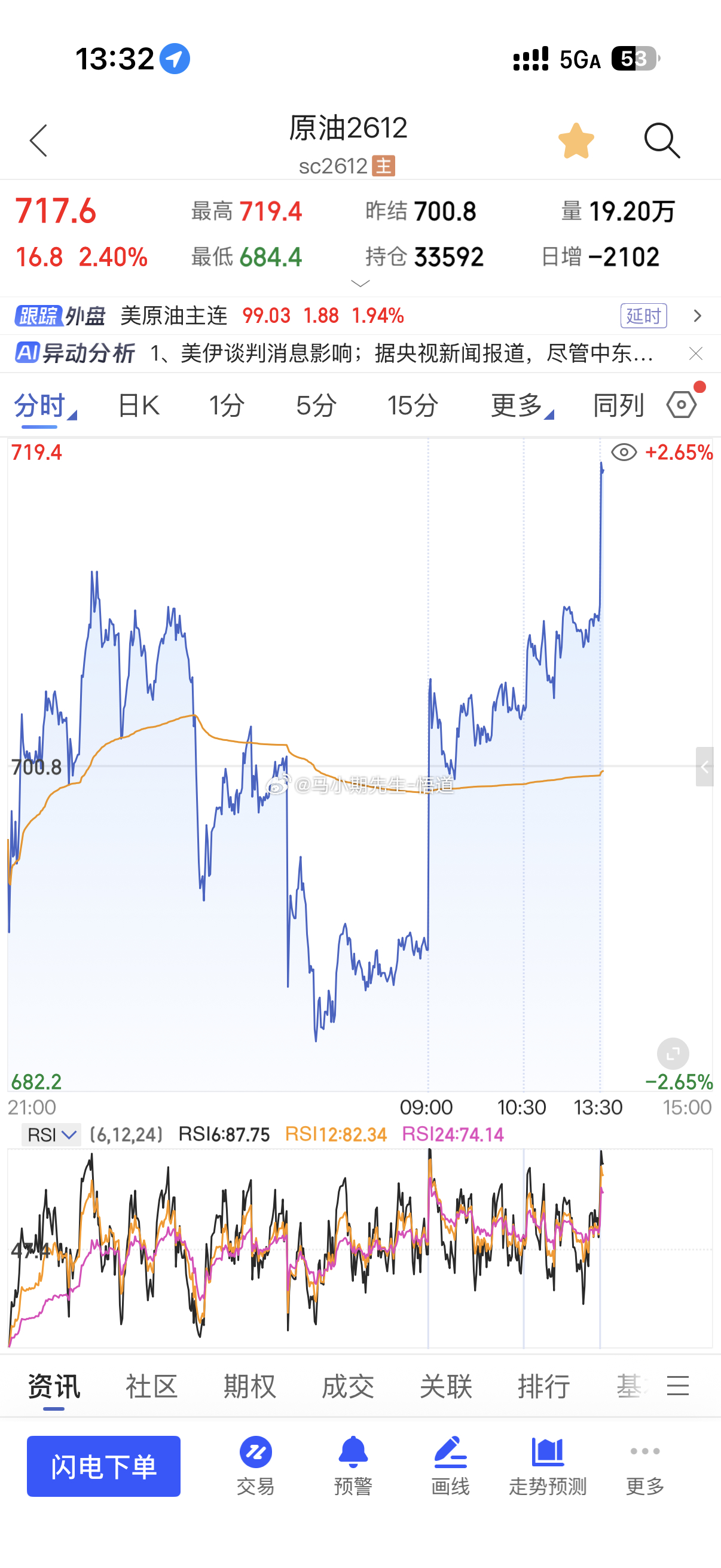This screenshot has width=721, height=1568.
Task: Expand chart to fullscreen
Action: (x=673, y=1054)
